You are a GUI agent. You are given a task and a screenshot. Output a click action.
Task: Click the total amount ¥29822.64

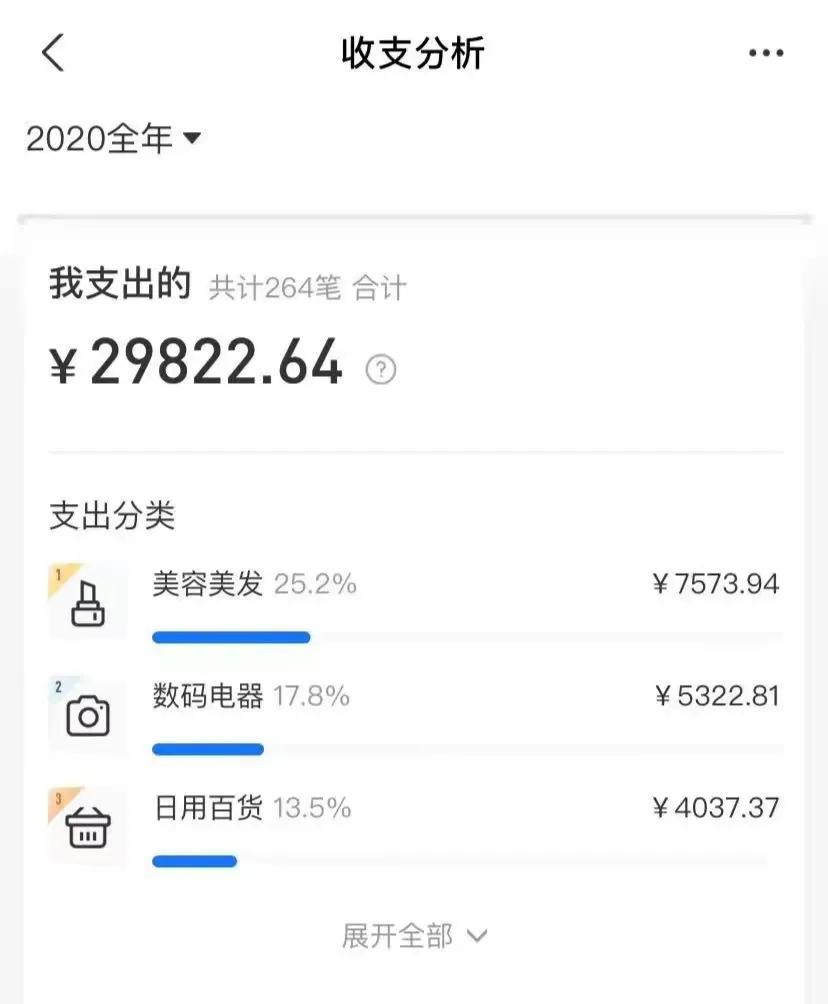pyautogui.click(x=197, y=365)
